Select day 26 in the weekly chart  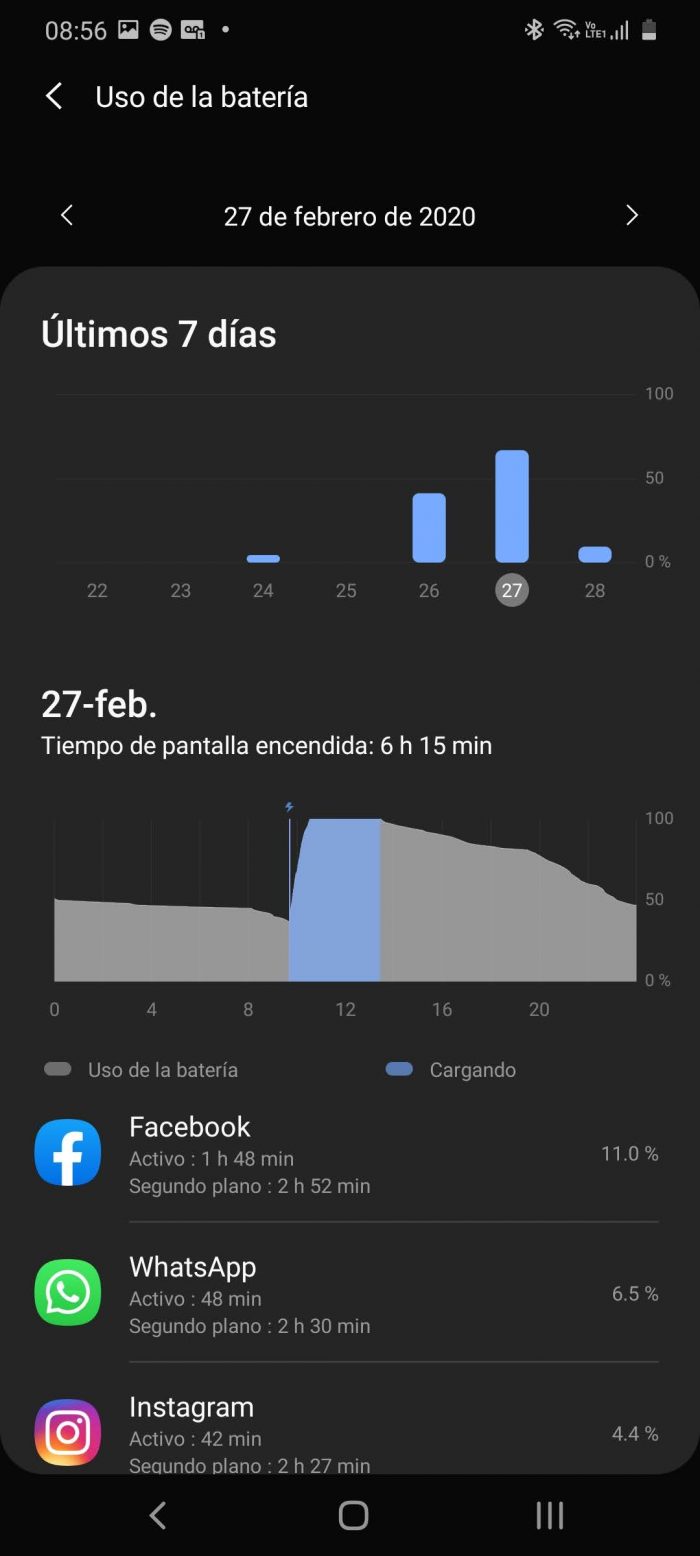(429, 590)
